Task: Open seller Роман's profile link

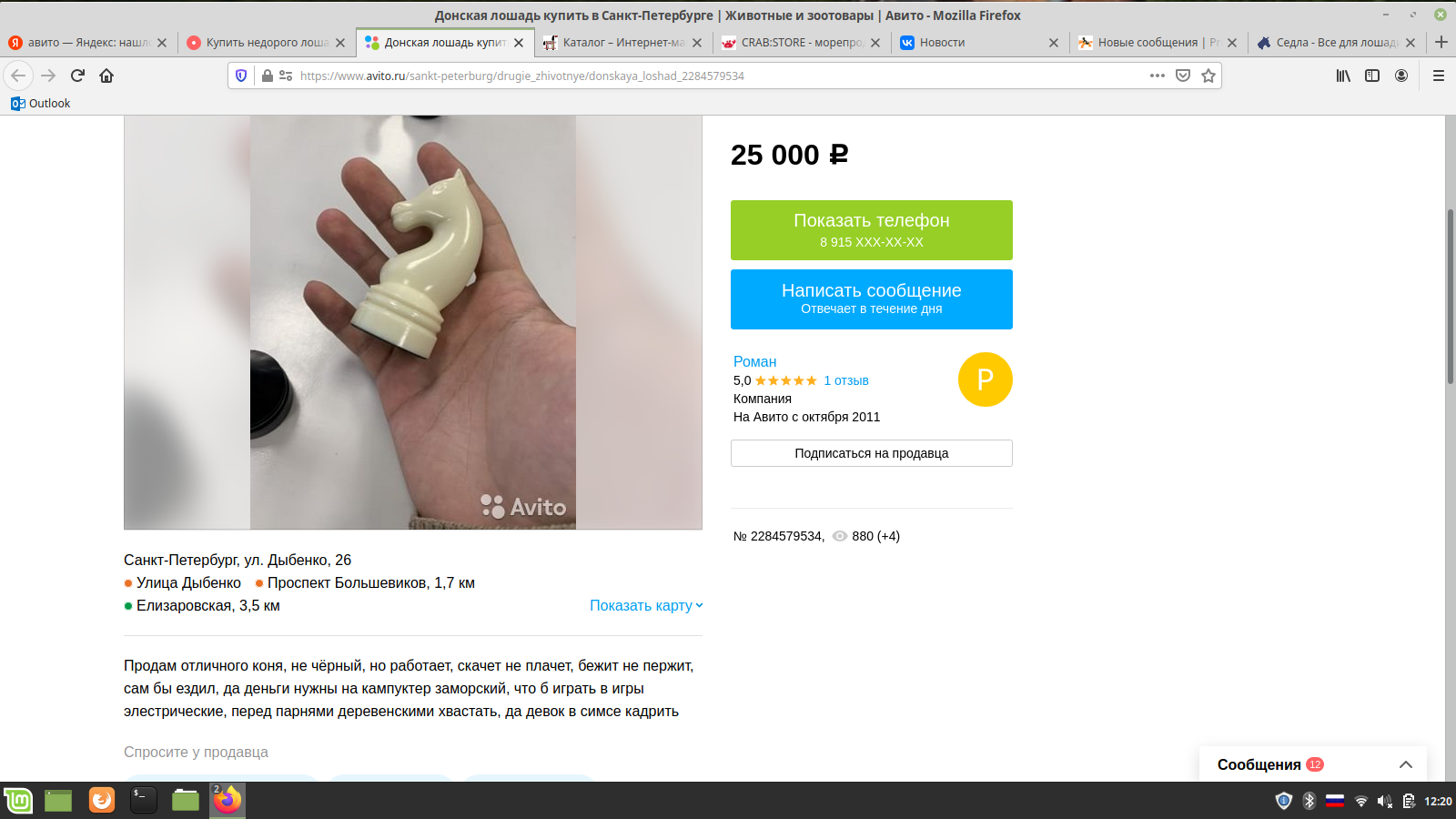Action: click(754, 361)
